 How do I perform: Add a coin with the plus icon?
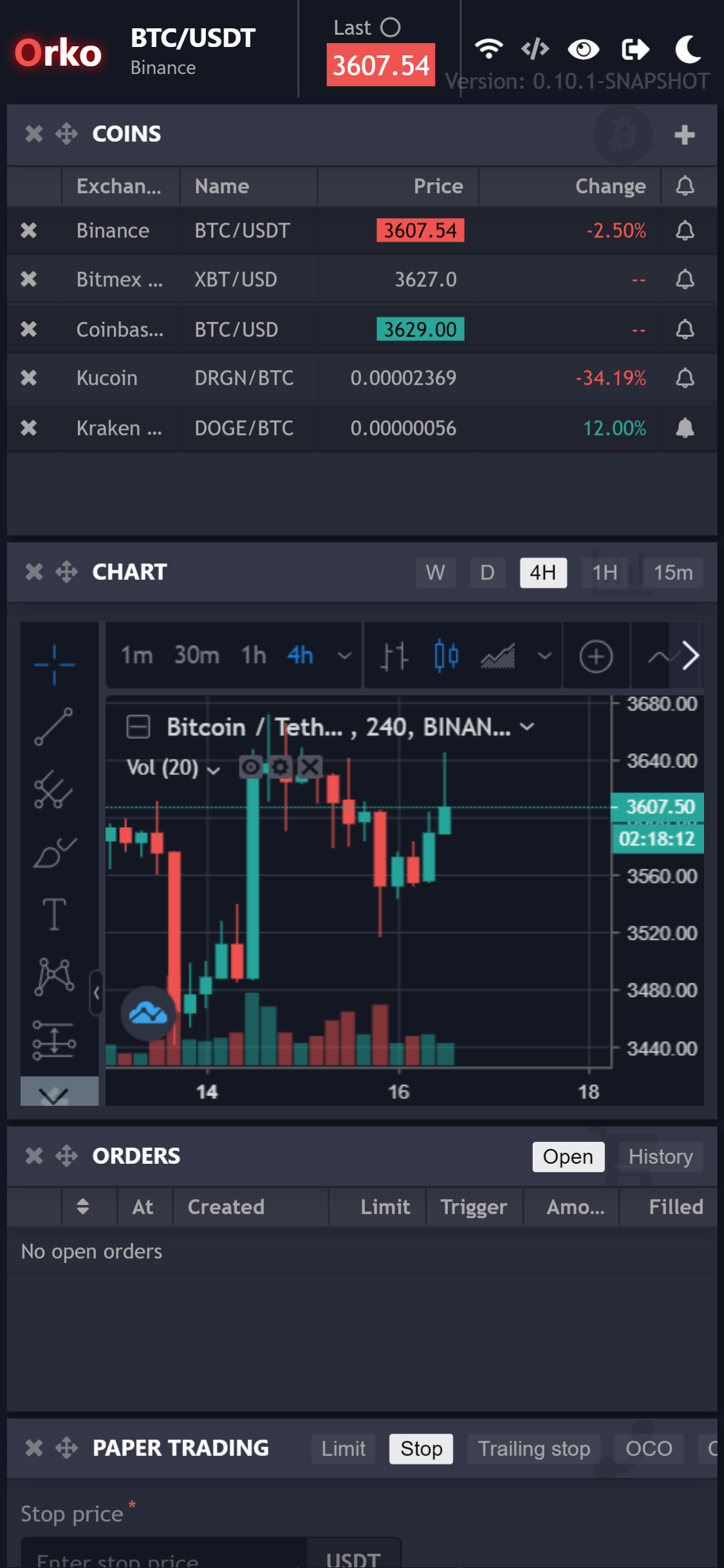pyautogui.click(x=684, y=135)
